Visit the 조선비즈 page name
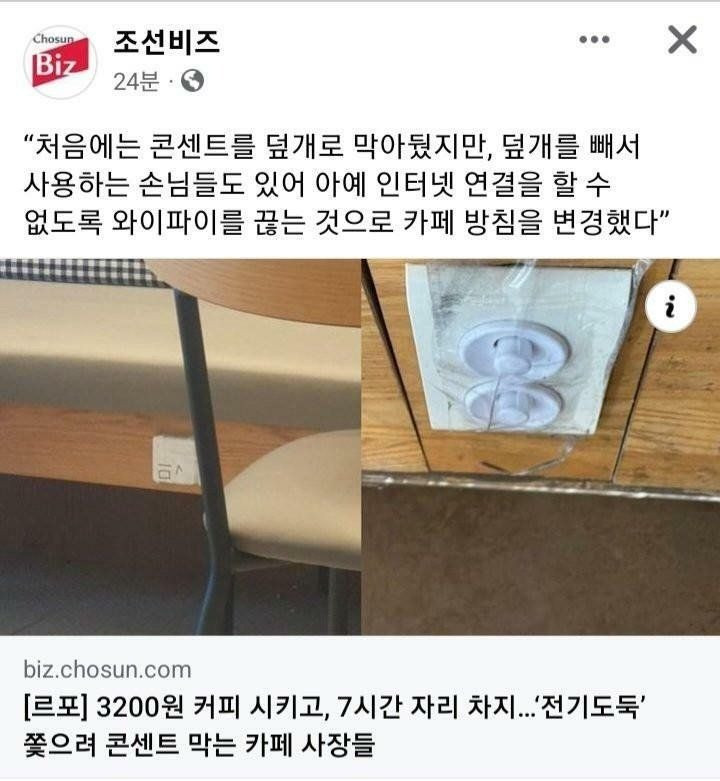This screenshot has width=720, height=781. pyautogui.click(x=166, y=43)
